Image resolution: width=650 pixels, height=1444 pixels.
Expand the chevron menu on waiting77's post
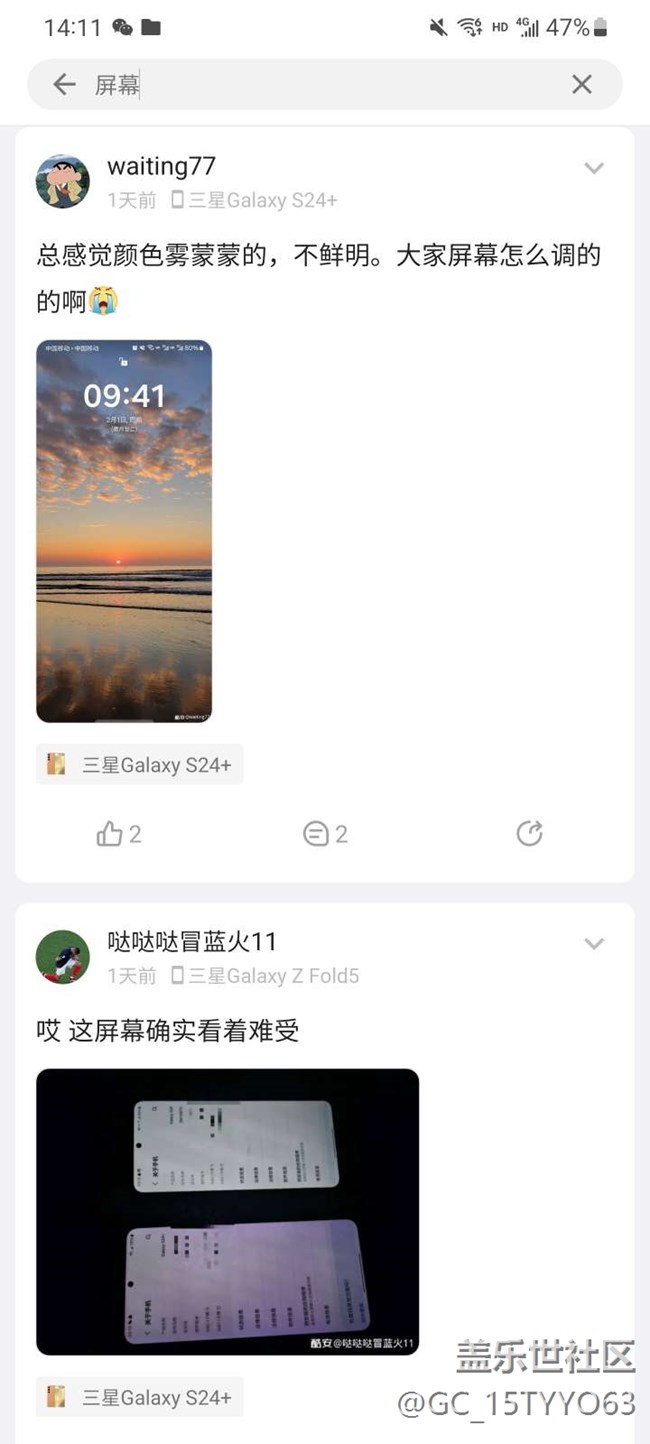pos(594,168)
